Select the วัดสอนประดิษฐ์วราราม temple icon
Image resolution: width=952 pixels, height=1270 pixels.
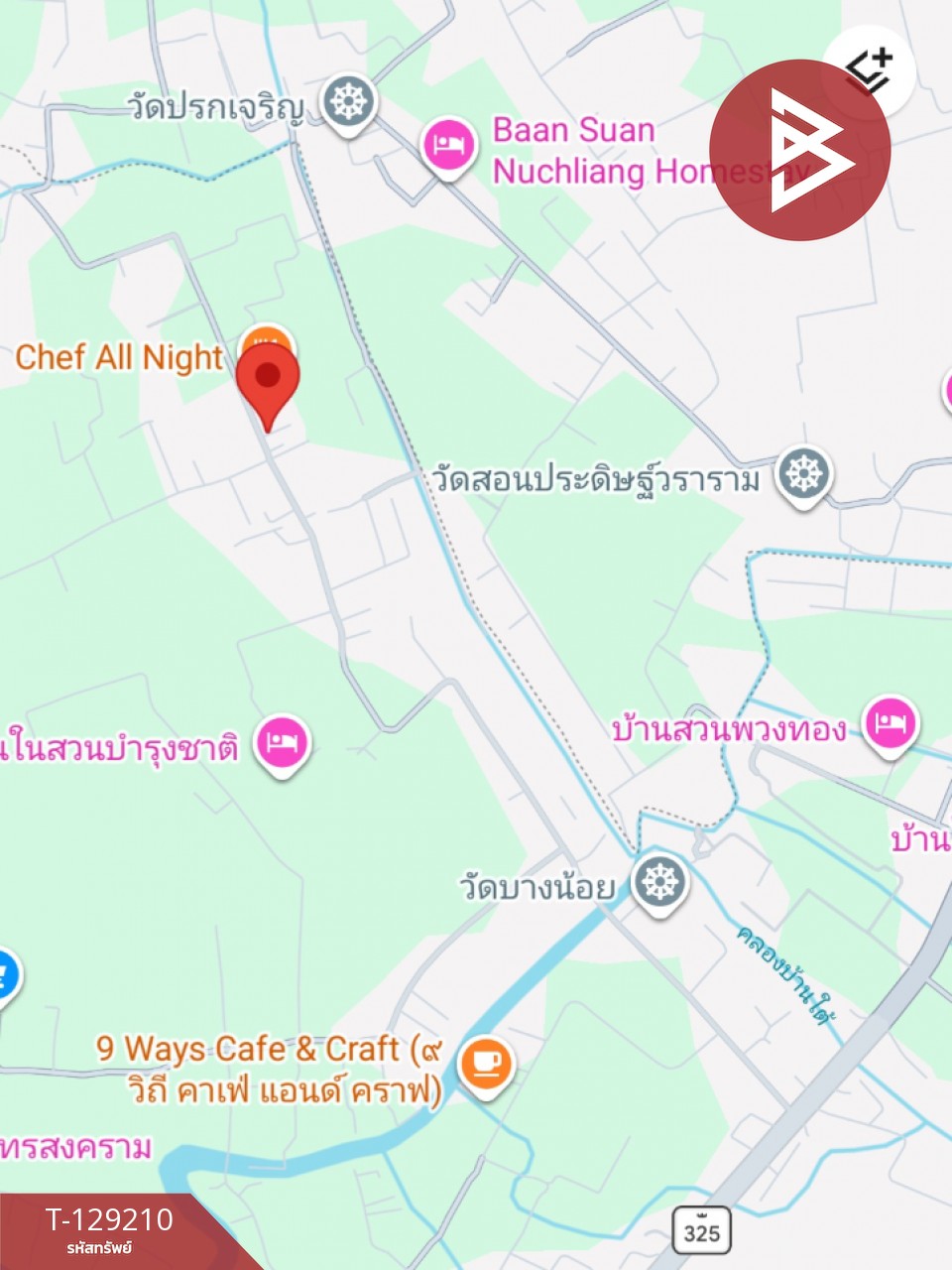(802, 473)
